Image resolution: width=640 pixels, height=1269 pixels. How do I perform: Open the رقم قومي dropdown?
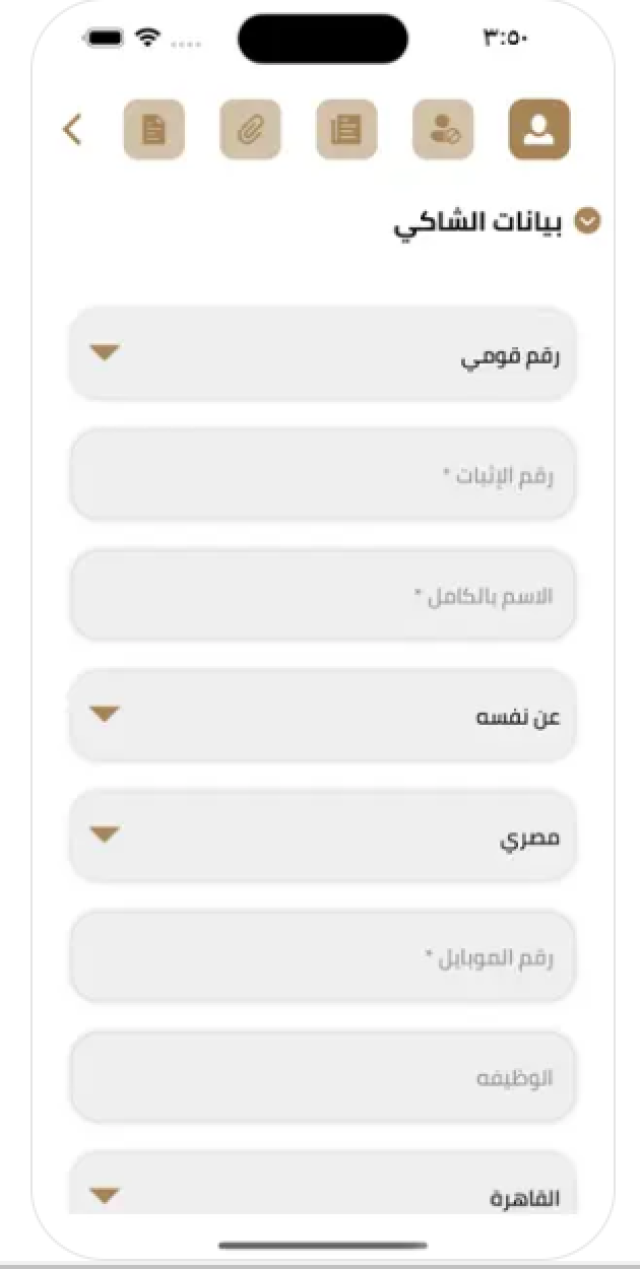point(322,354)
